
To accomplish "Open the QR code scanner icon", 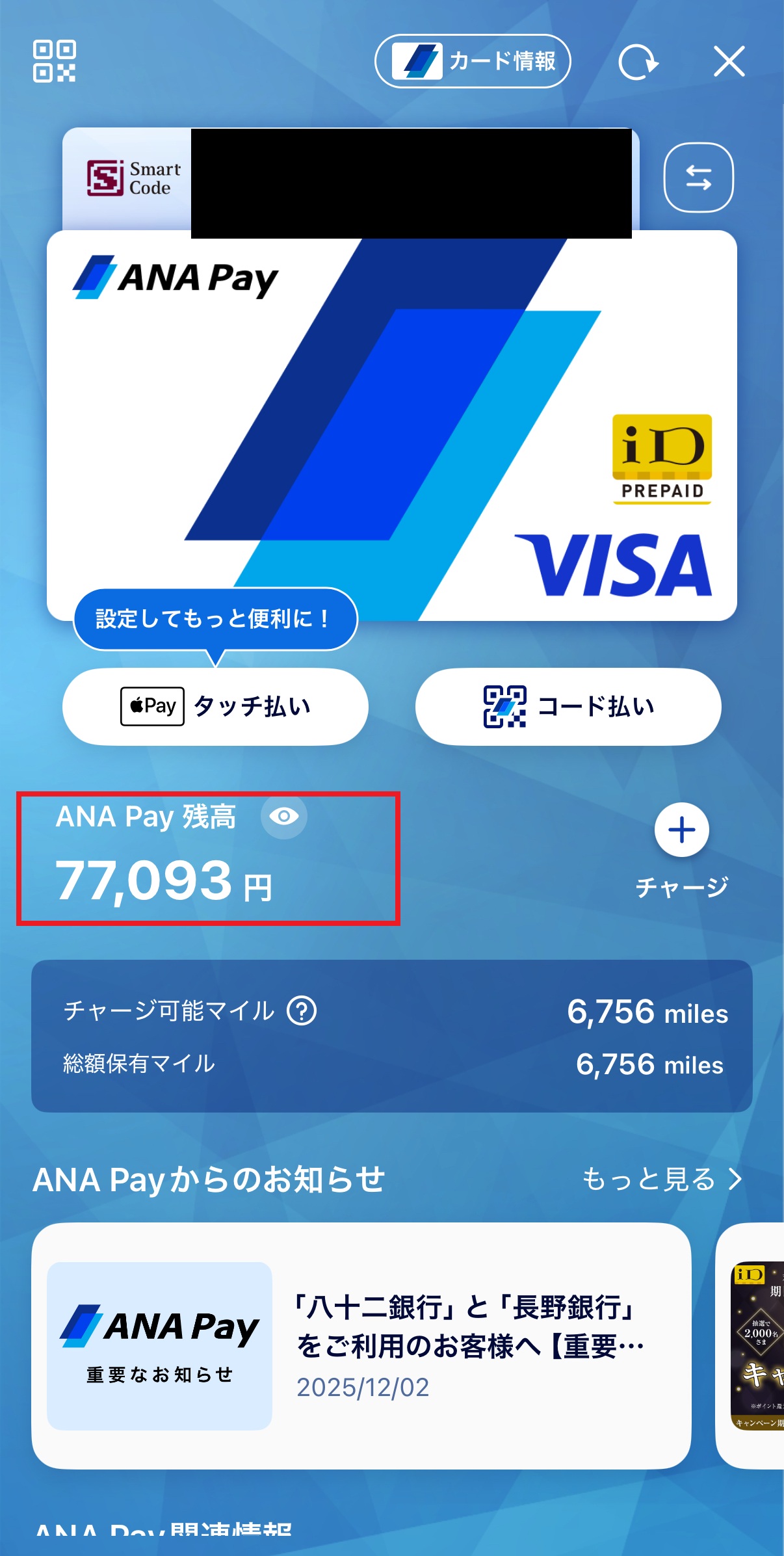I will [54, 61].
